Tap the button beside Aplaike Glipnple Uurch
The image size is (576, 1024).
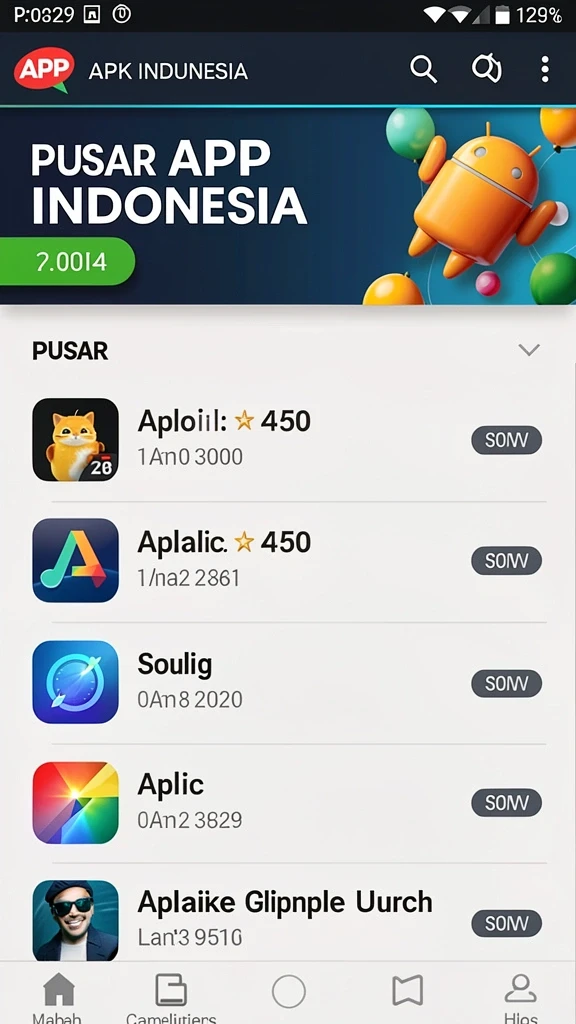click(x=506, y=923)
